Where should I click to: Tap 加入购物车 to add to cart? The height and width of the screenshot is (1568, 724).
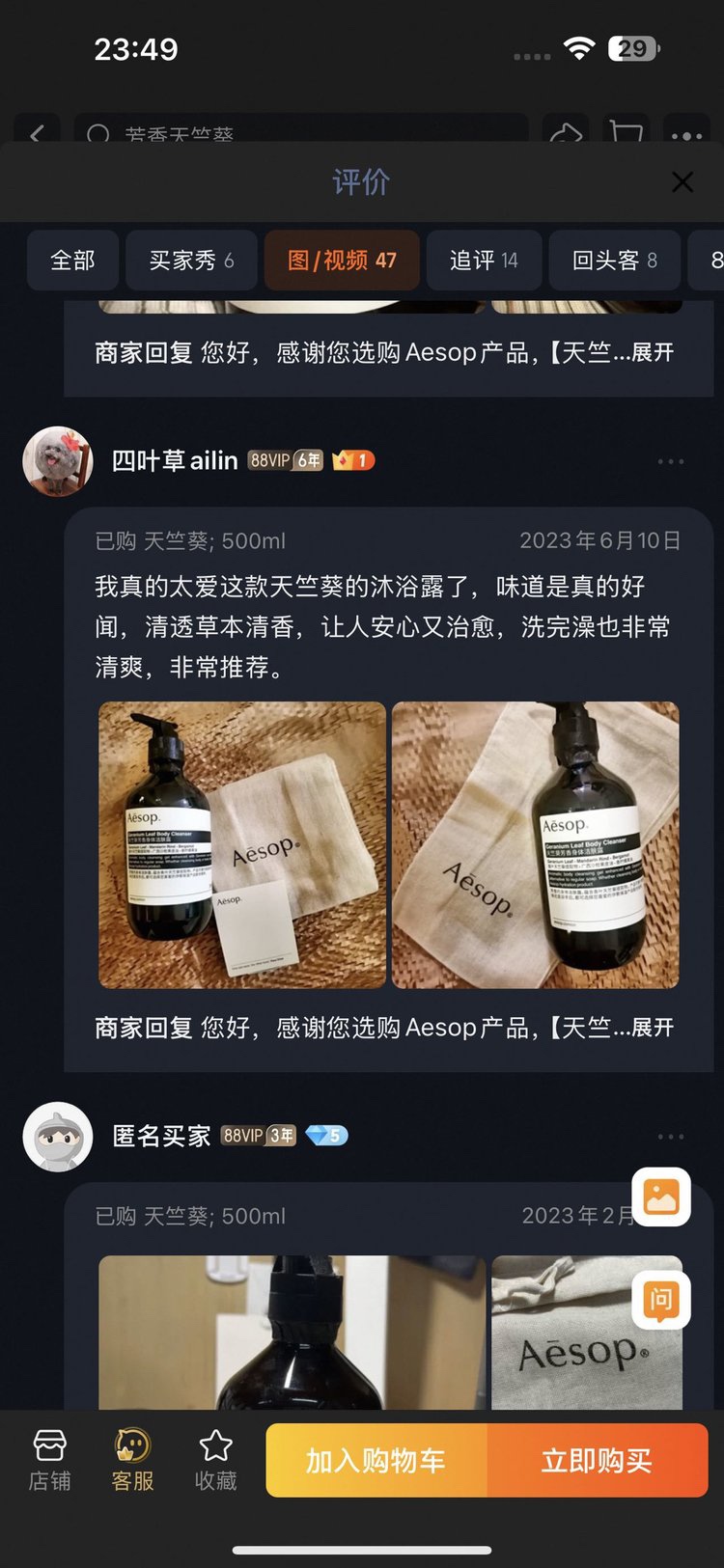(376, 1460)
